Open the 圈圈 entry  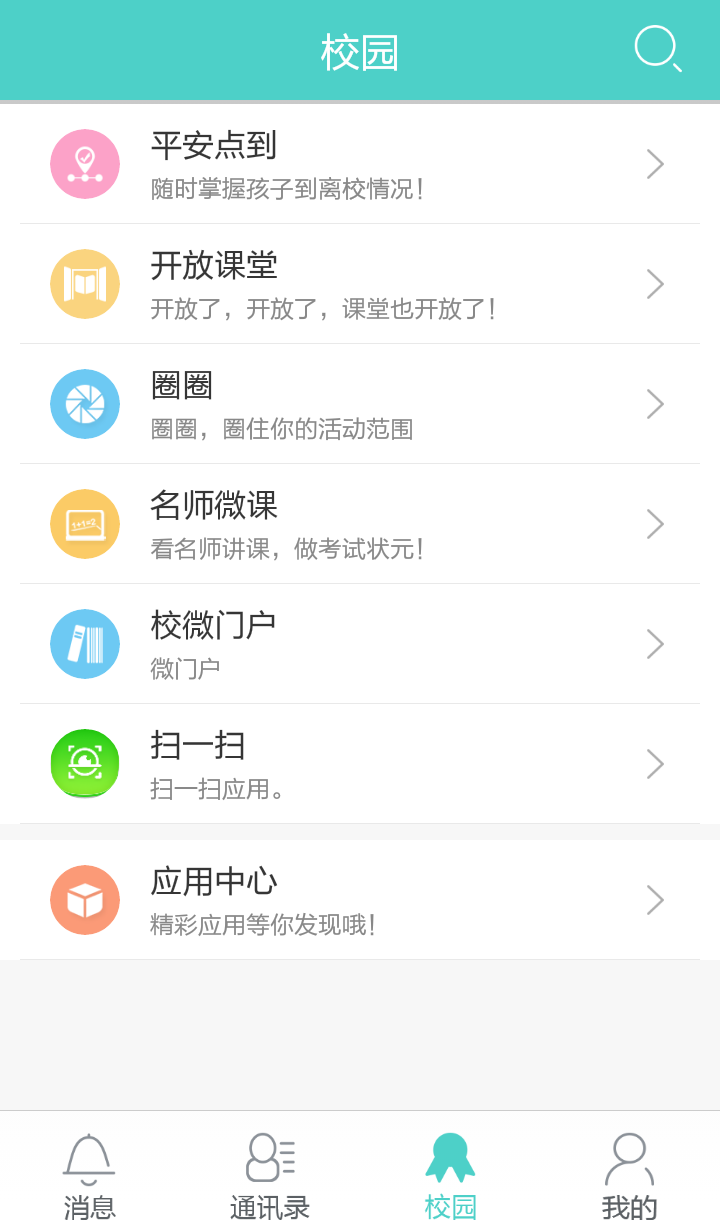(360, 404)
